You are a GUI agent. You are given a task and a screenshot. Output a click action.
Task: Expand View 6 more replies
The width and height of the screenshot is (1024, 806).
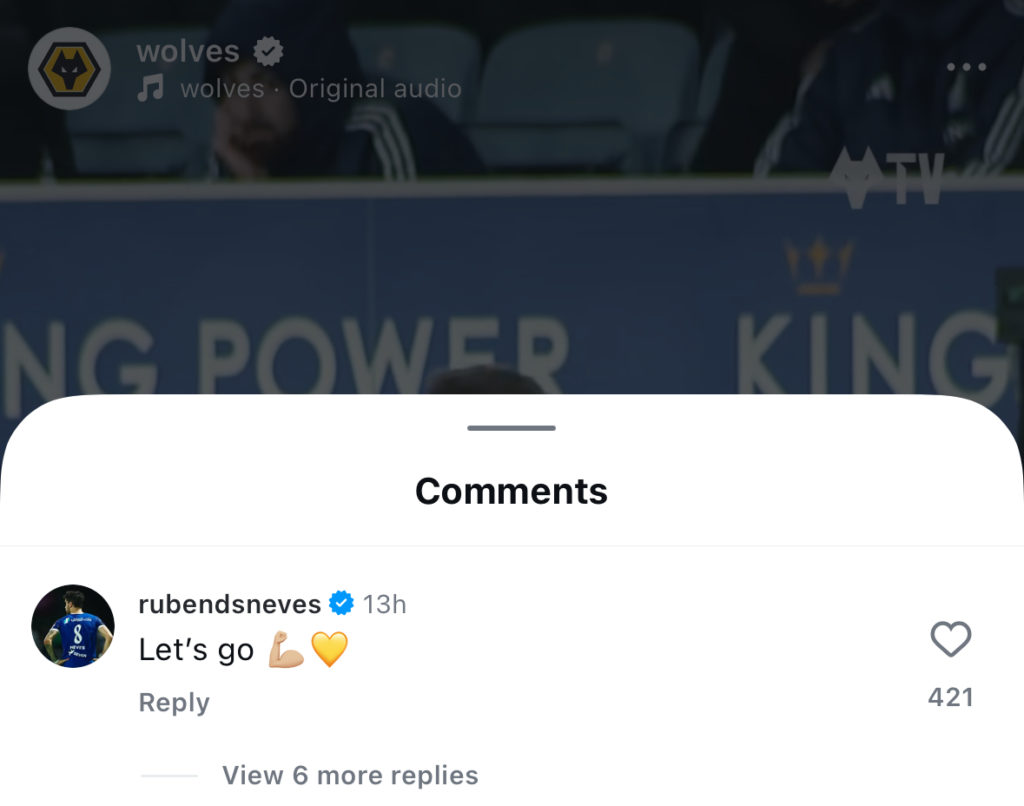[x=349, y=775]
